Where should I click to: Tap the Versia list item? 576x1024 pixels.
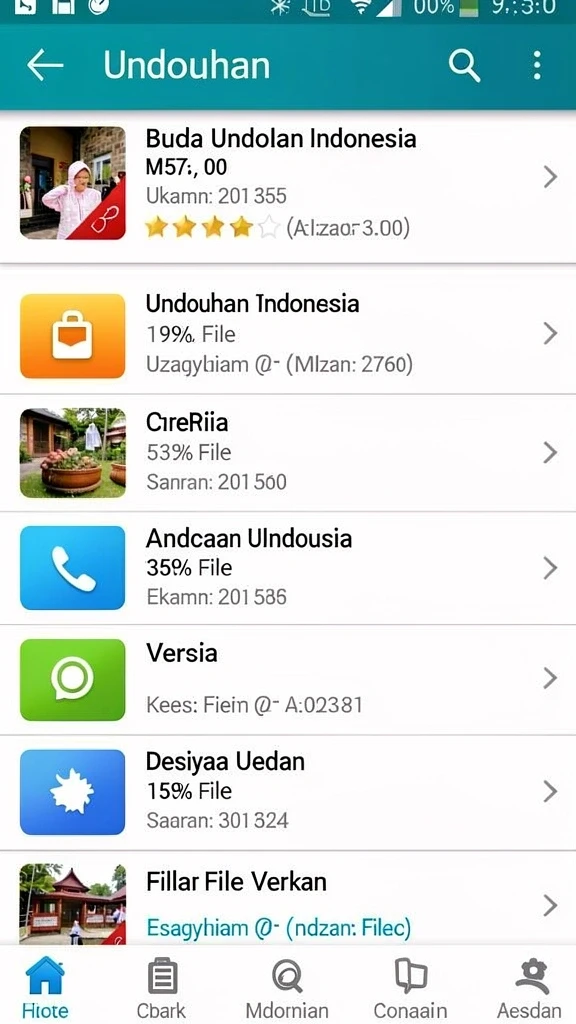pyautogui.click(x=288, y=680)
